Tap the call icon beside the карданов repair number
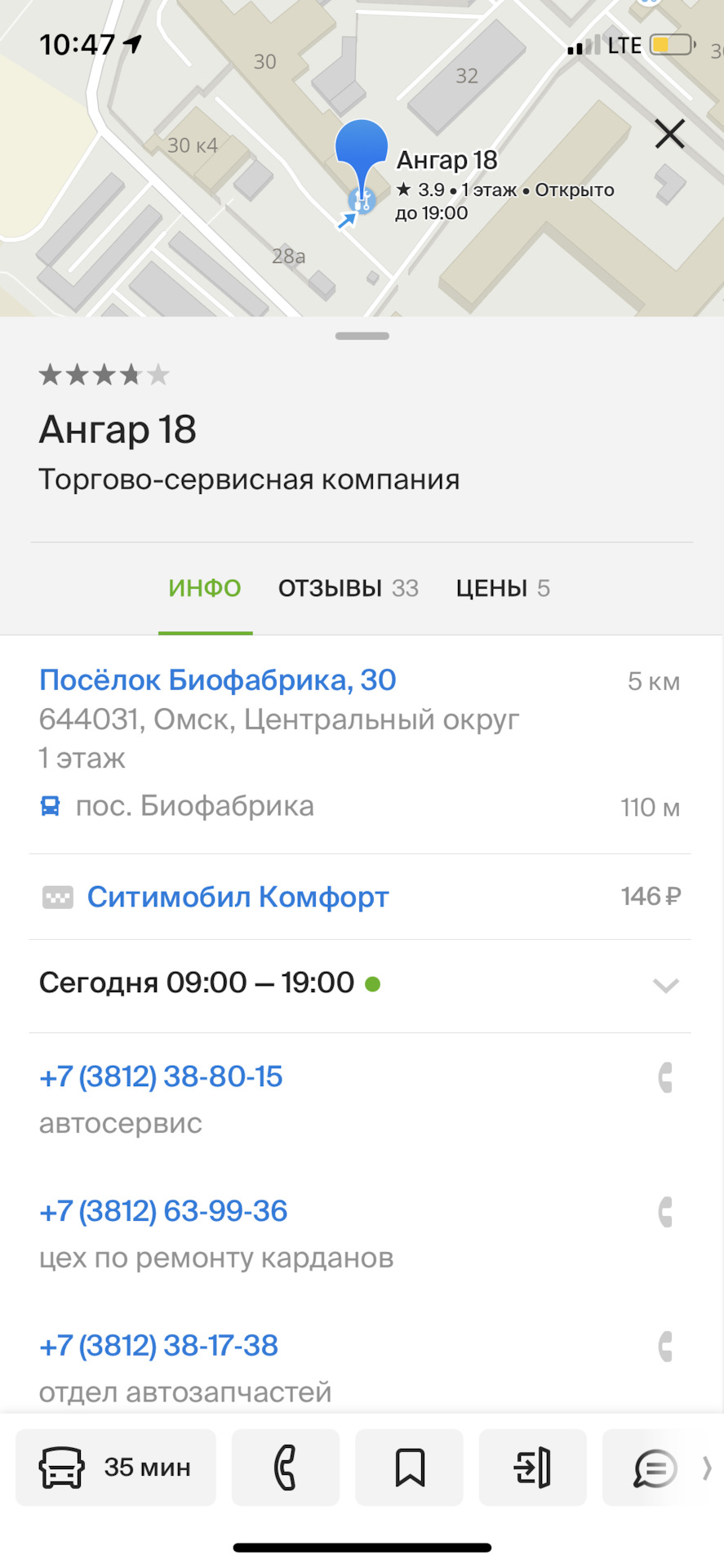The image size is (724, 1568). click(x=665, y=1212)
